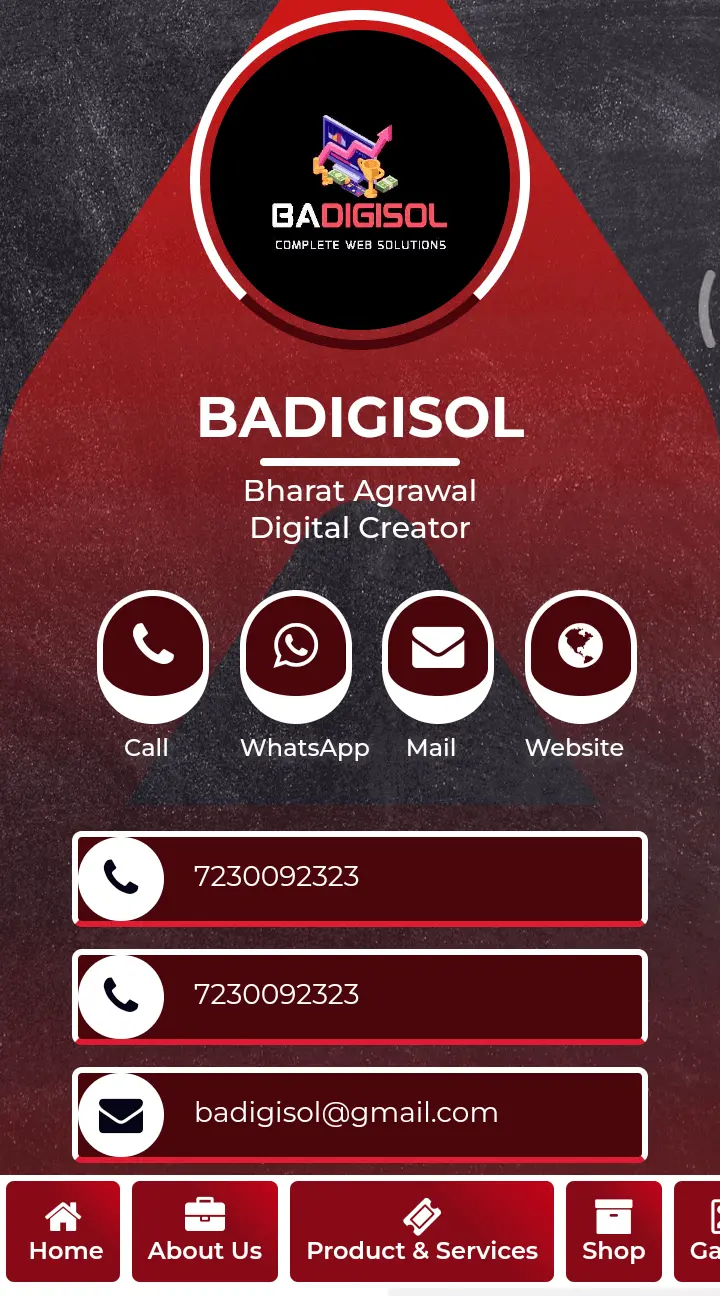Call the second 7230092323 number
Viewport: 720px width, 1296px height.
click(x=360, y=996)
